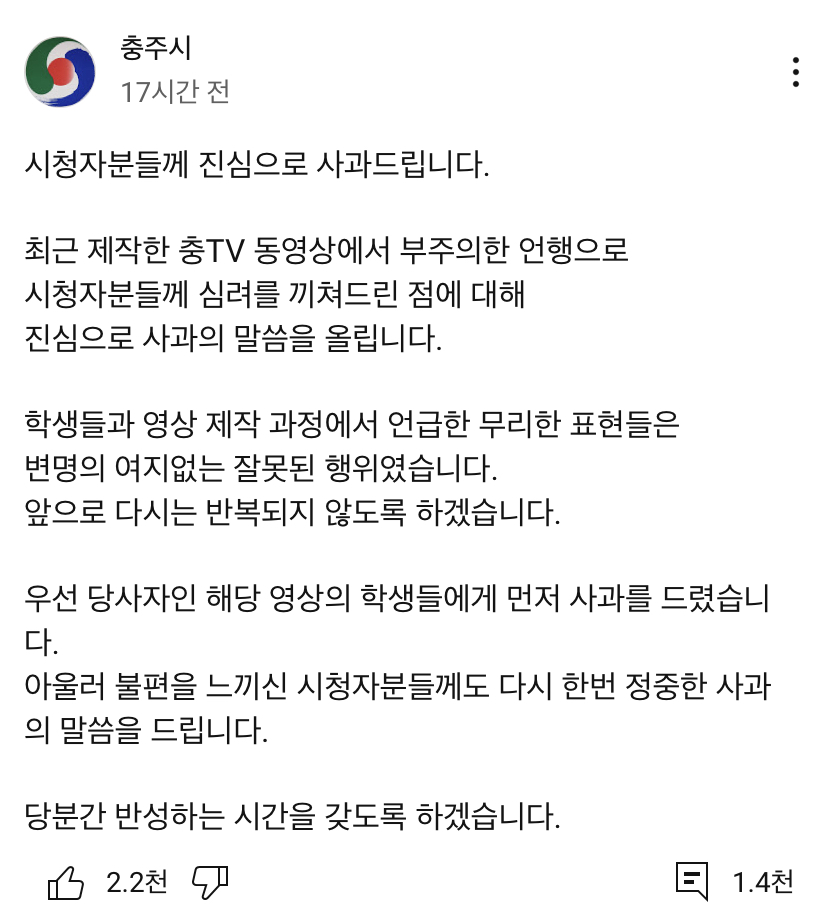This screenshot has height=911, width=828.
Task: Dislike the 충주시 community post
Action: click(210, 881)
